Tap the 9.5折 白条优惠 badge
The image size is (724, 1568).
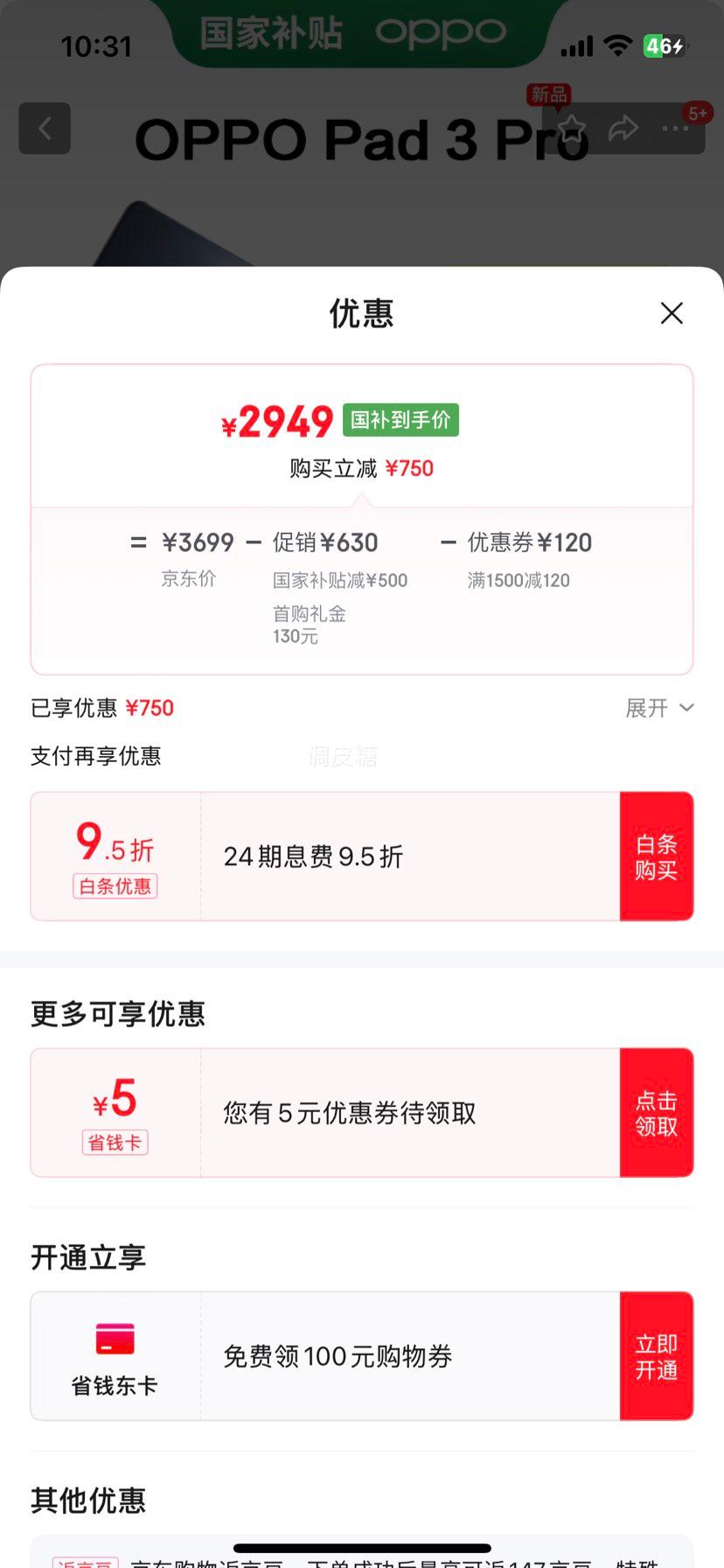pyautogui.click(x=114, y=855)
